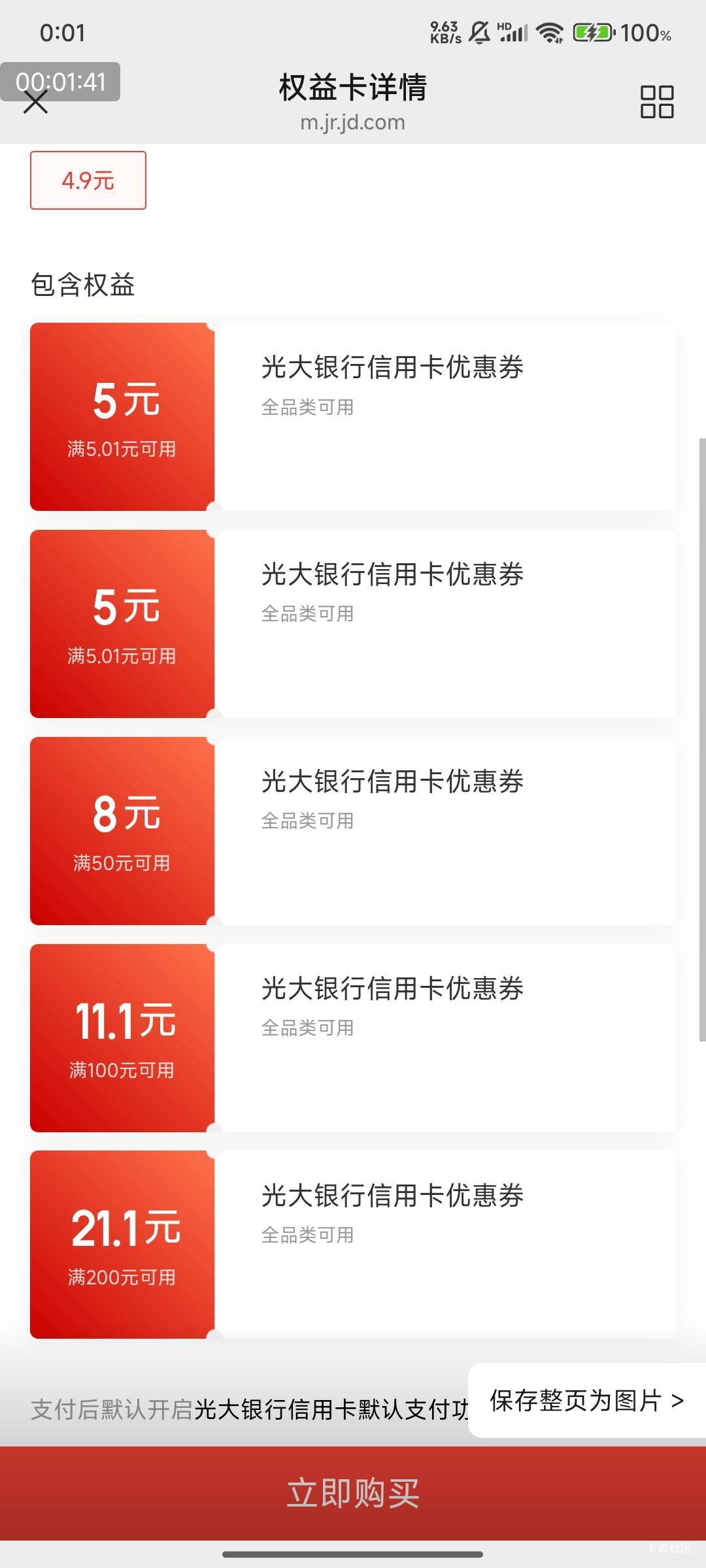Viewport: 706px width, 1568px height.
Task: Tap 保存整页为图片 to save page
Action: coord(587,1401)
